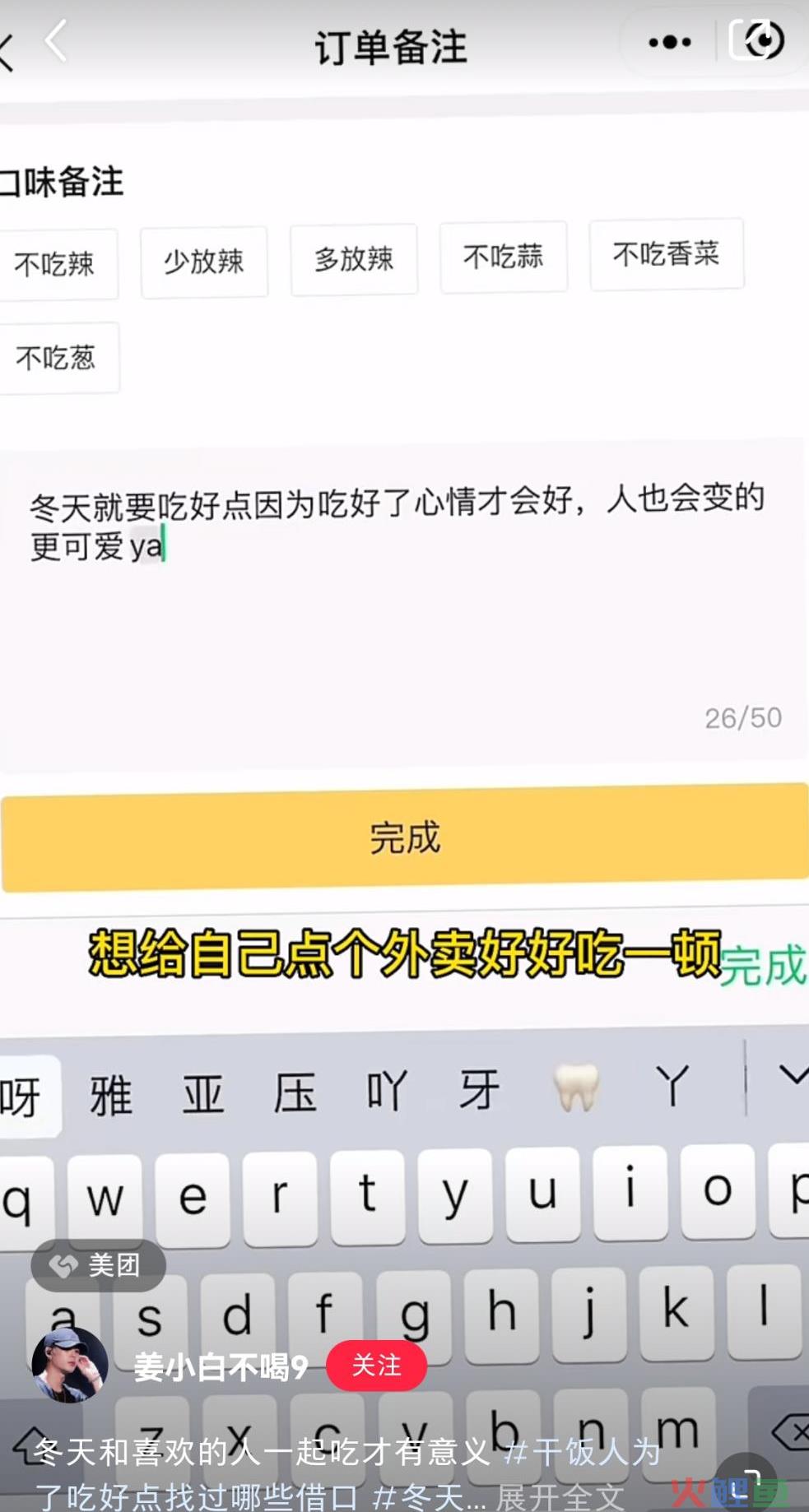The height and width of the screenshot is (1512, 809).
Task: Select the 不吃香菜 chip
Action: pos(667,254)
